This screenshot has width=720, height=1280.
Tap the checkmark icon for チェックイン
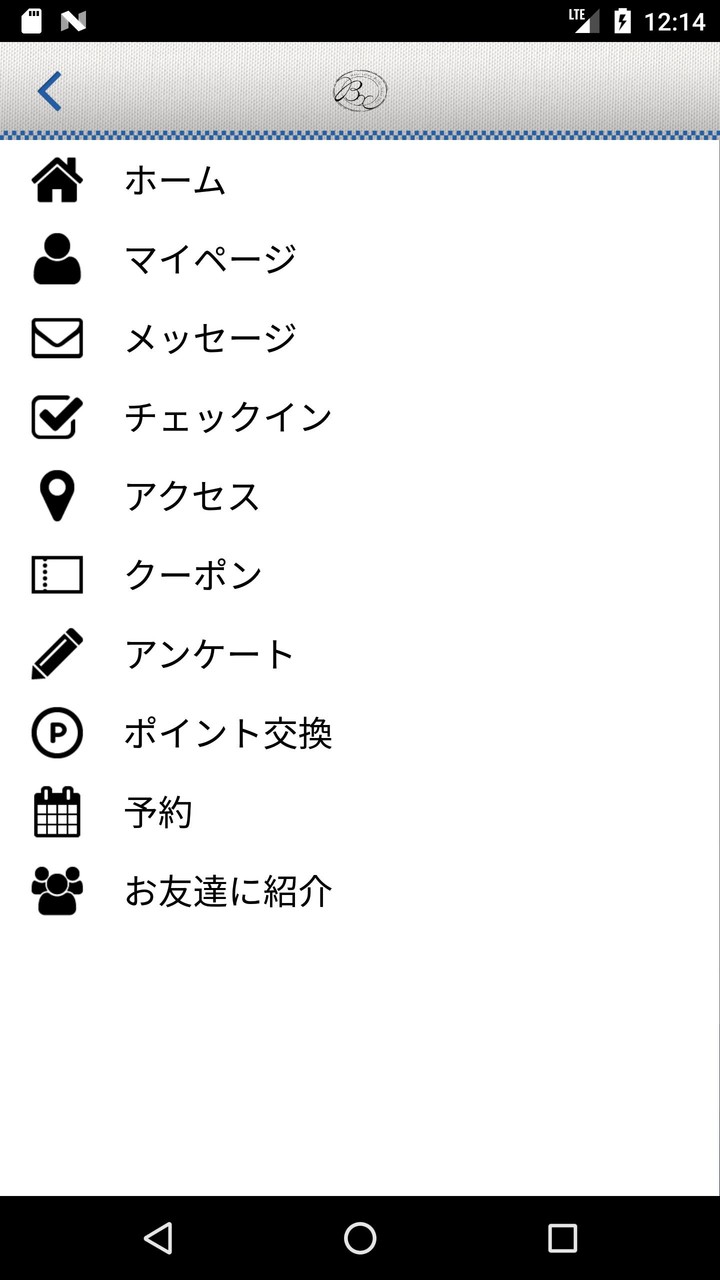[x=56, y=418]
